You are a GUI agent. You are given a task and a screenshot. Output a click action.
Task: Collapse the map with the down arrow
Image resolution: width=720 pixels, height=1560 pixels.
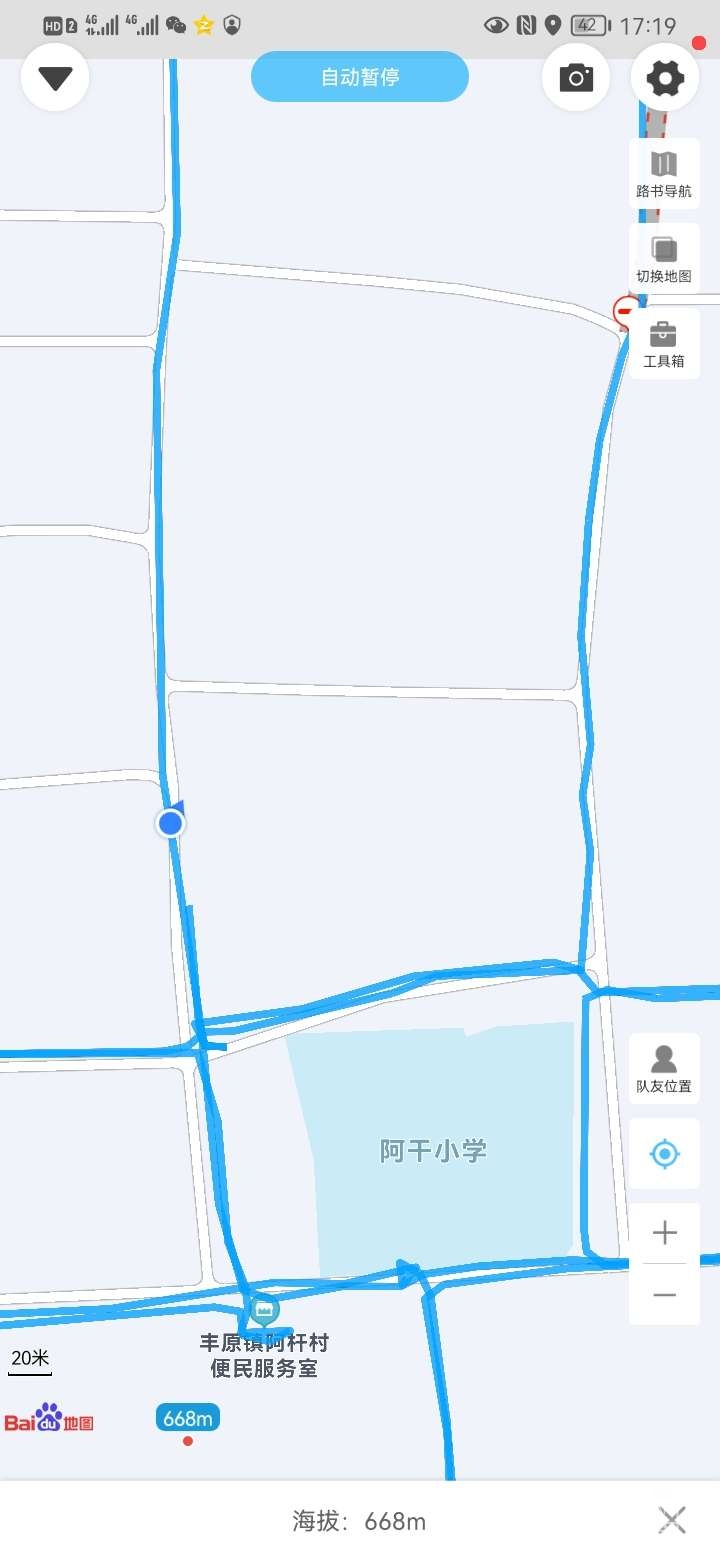[x=55, y=78]
